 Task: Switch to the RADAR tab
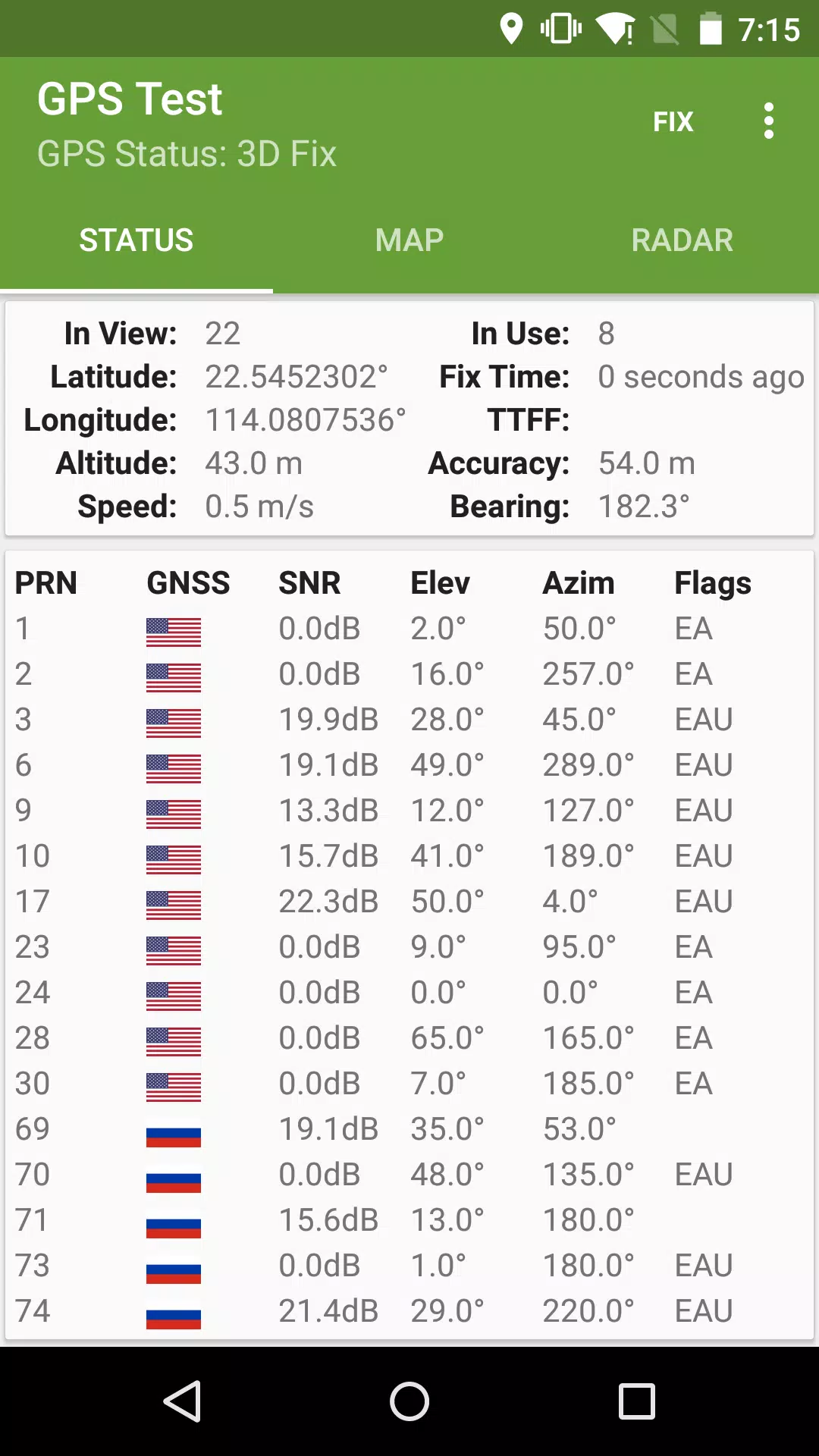(682, 240)
